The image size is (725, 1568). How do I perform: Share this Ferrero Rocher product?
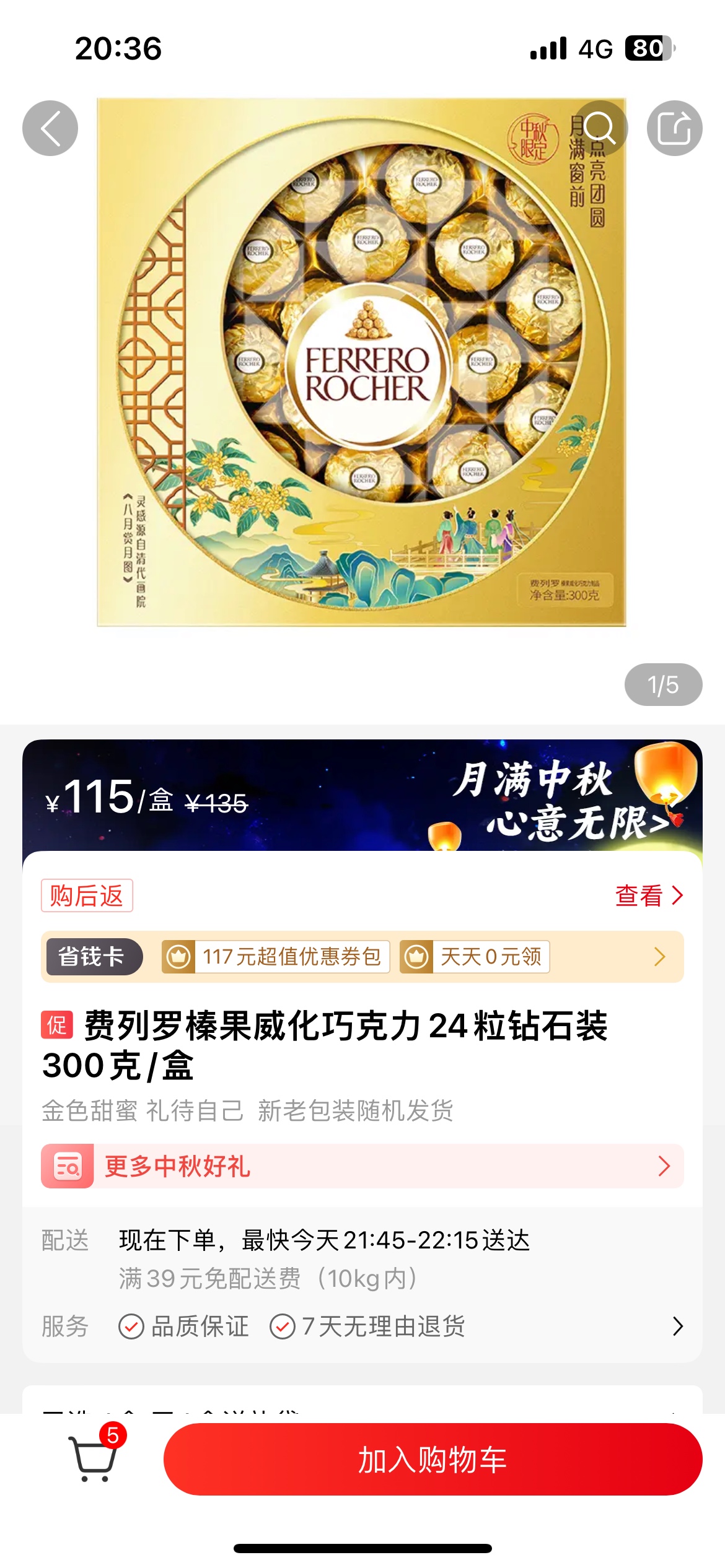click(674, 128)
